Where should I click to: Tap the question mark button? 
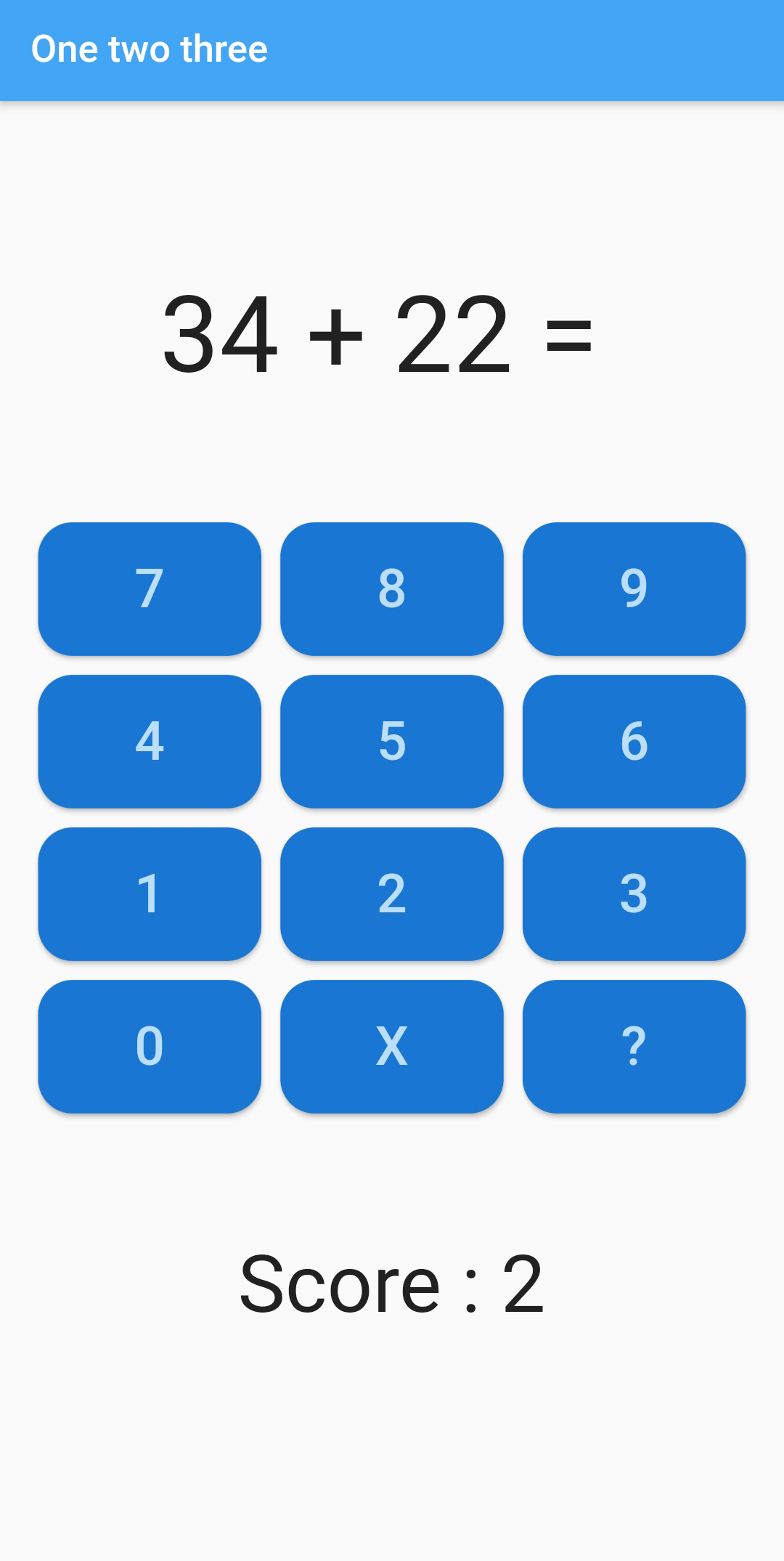tap(634, 1046)
